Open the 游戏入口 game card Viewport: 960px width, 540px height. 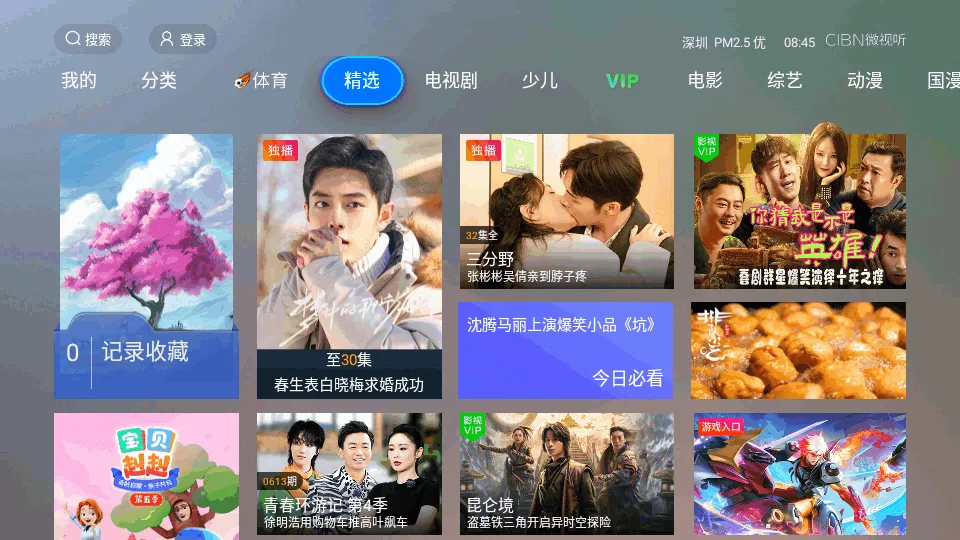799,475
